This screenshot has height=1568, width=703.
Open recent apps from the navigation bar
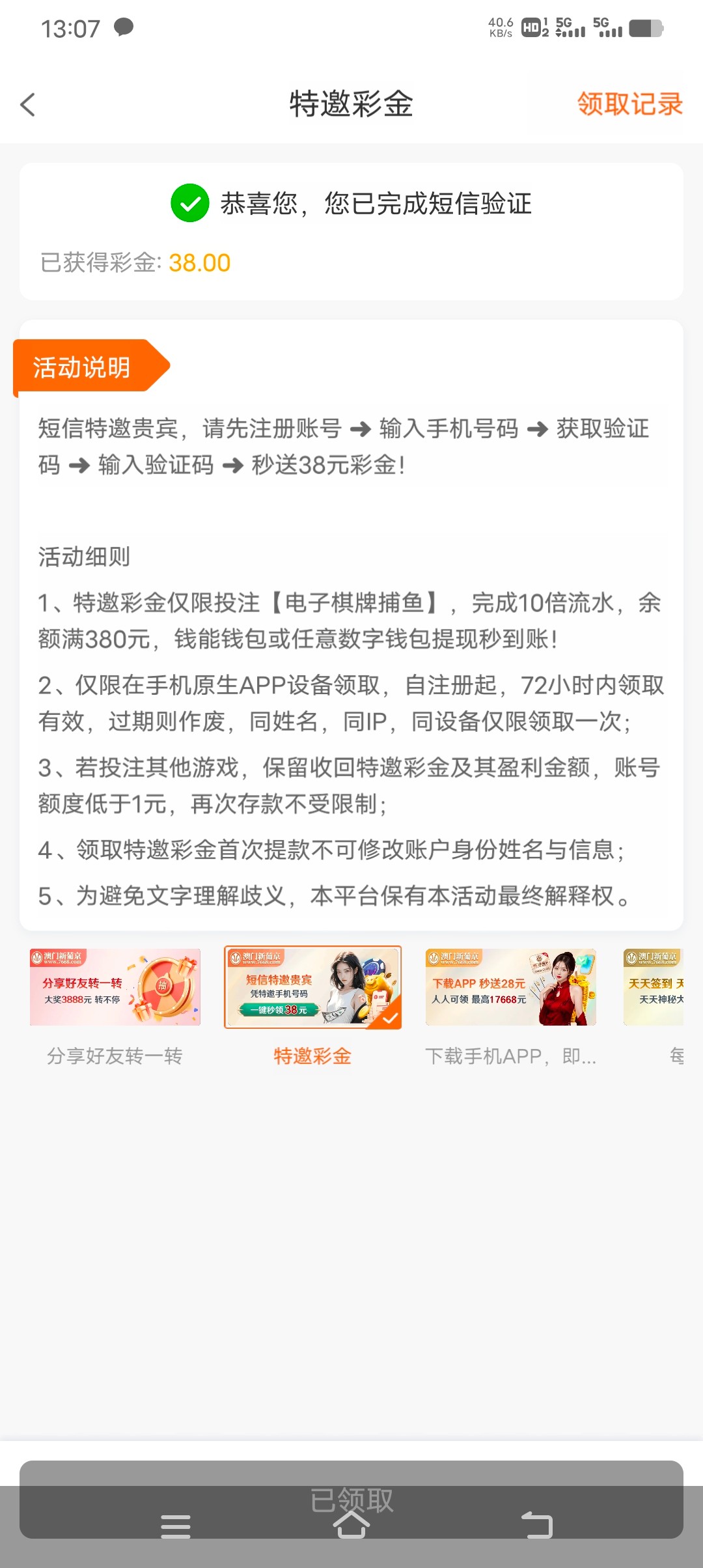(x=176, y=1526)
